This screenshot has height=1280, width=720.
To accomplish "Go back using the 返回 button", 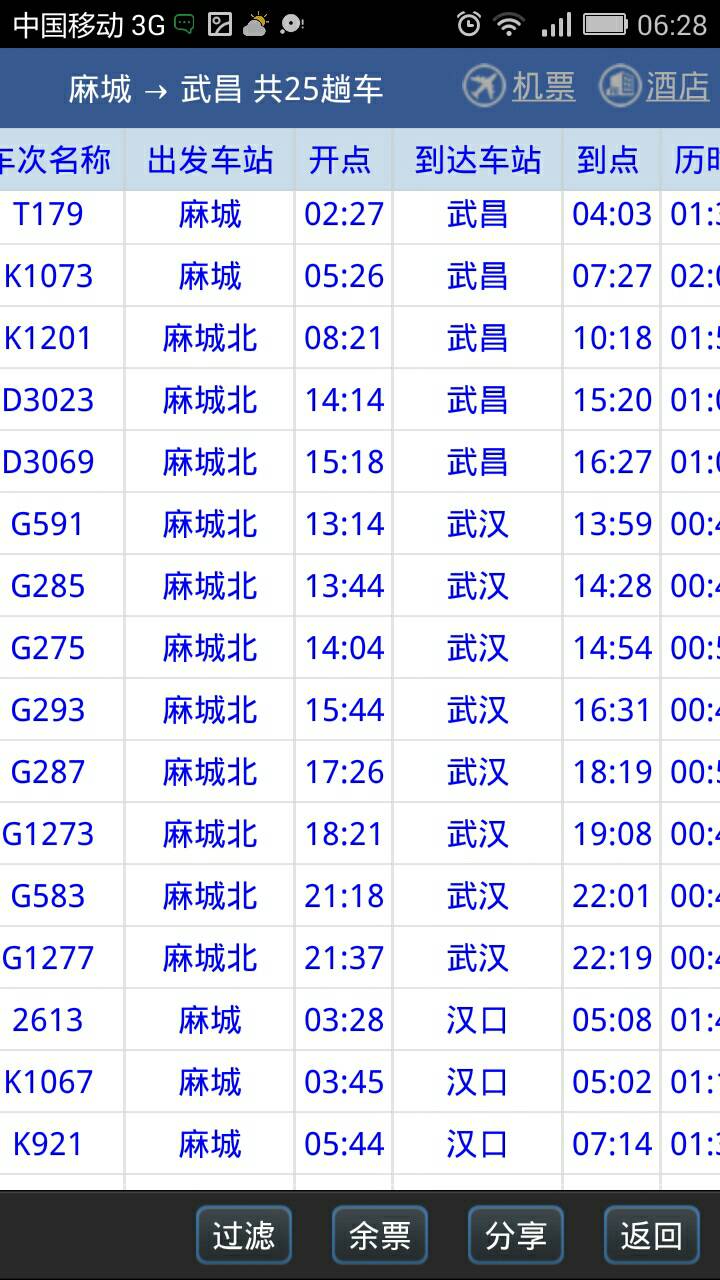I will 652,1236.
